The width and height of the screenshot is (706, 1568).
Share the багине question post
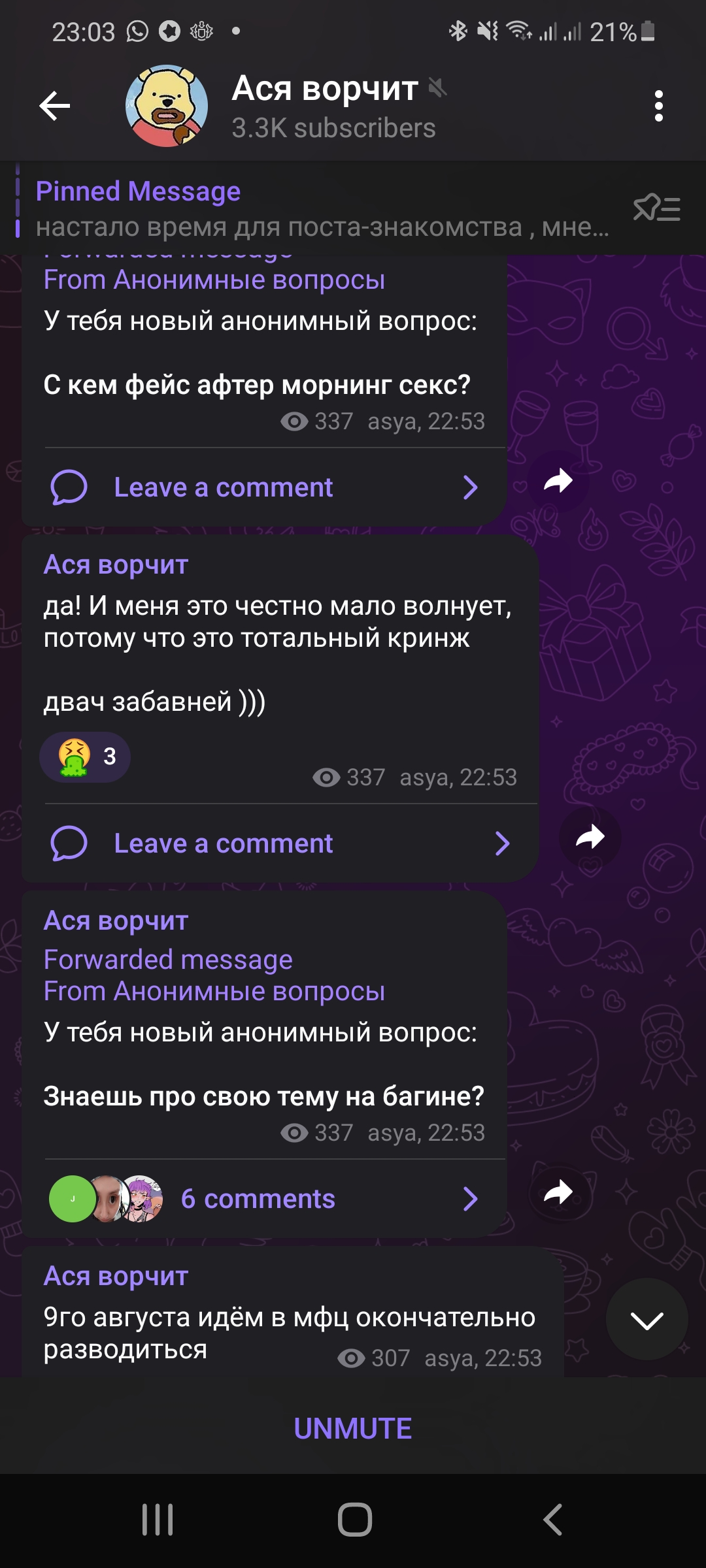point(558,1193)
